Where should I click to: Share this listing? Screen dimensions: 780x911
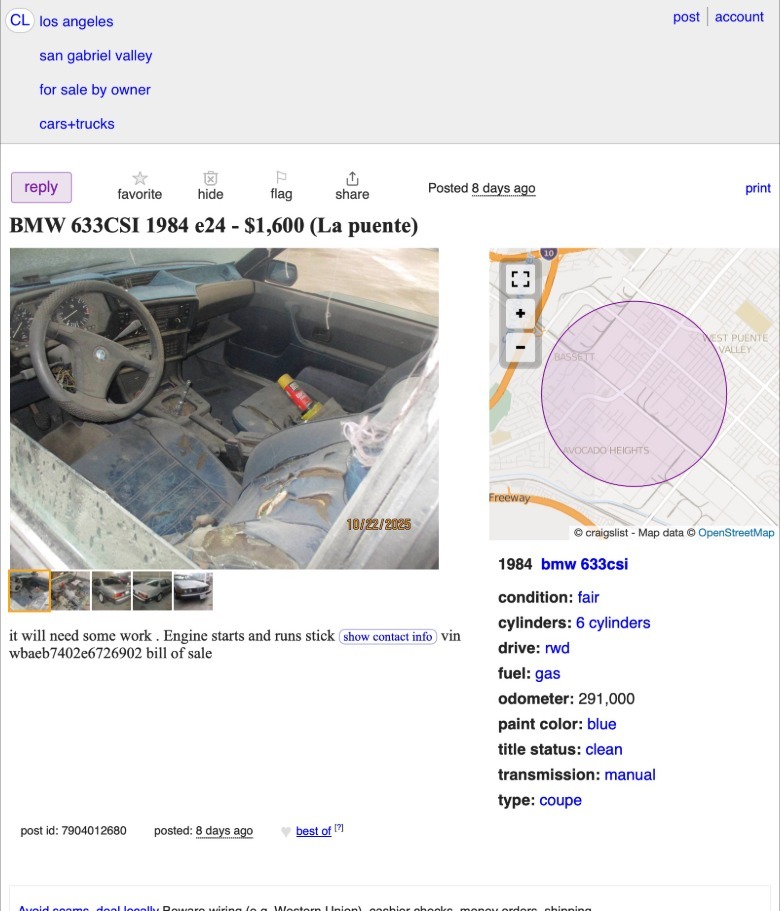coord(352,186)
